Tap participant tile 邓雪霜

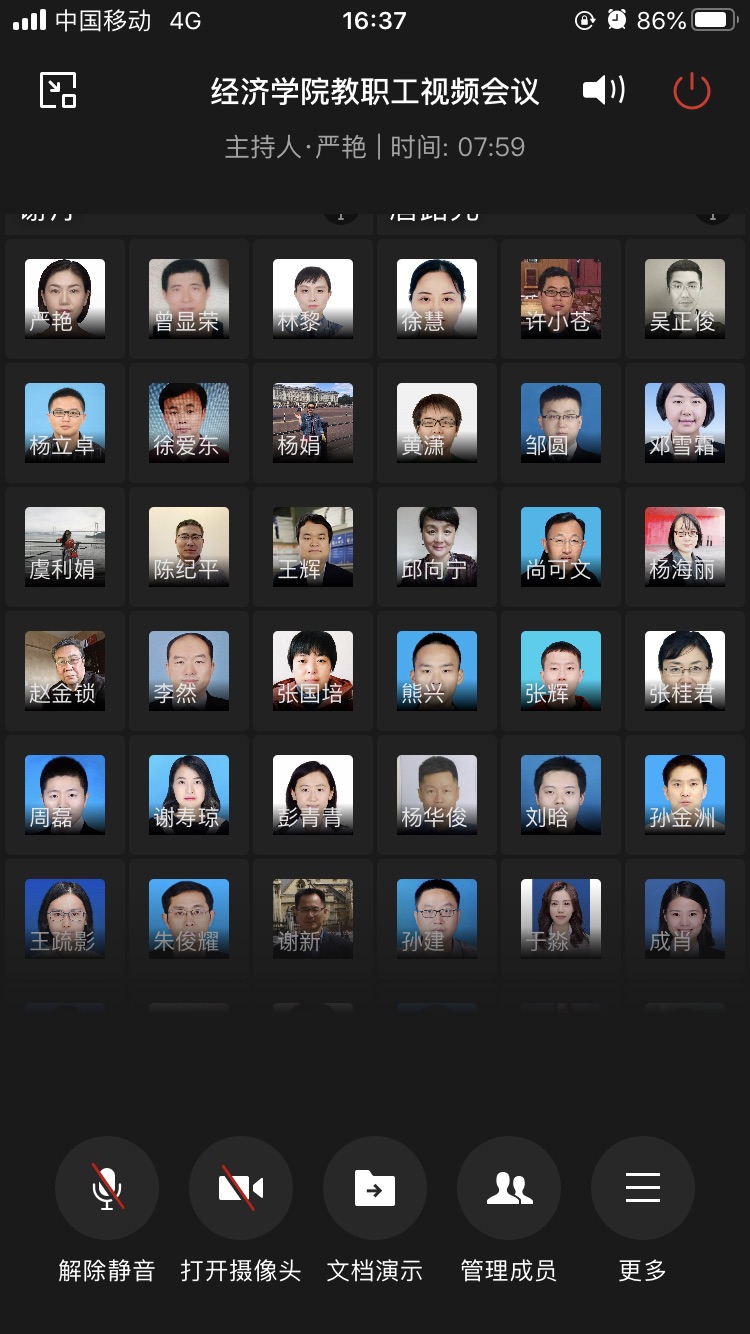685,422
